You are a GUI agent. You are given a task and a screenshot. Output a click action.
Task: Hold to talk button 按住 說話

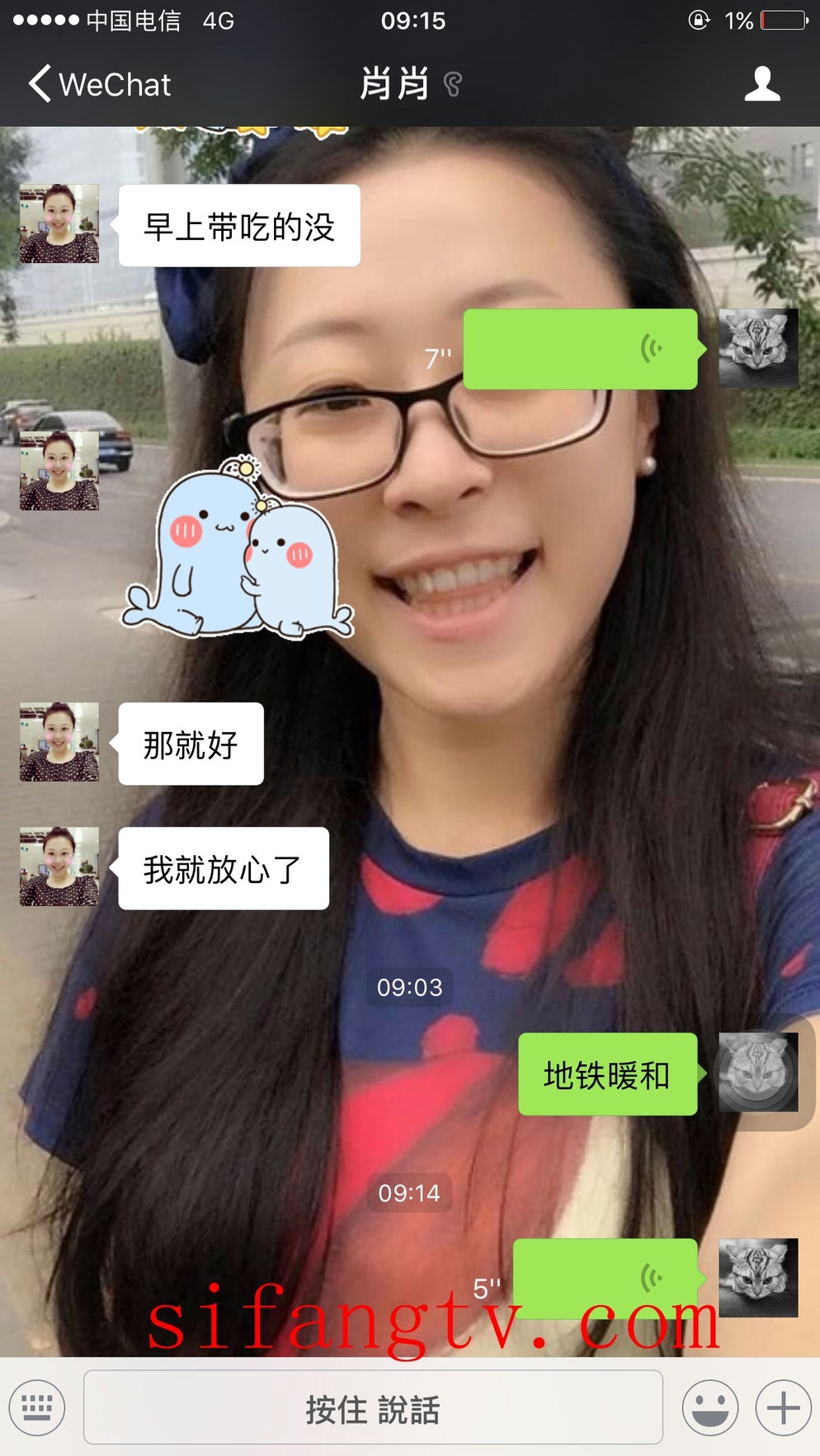click(x=373, y=1408)
